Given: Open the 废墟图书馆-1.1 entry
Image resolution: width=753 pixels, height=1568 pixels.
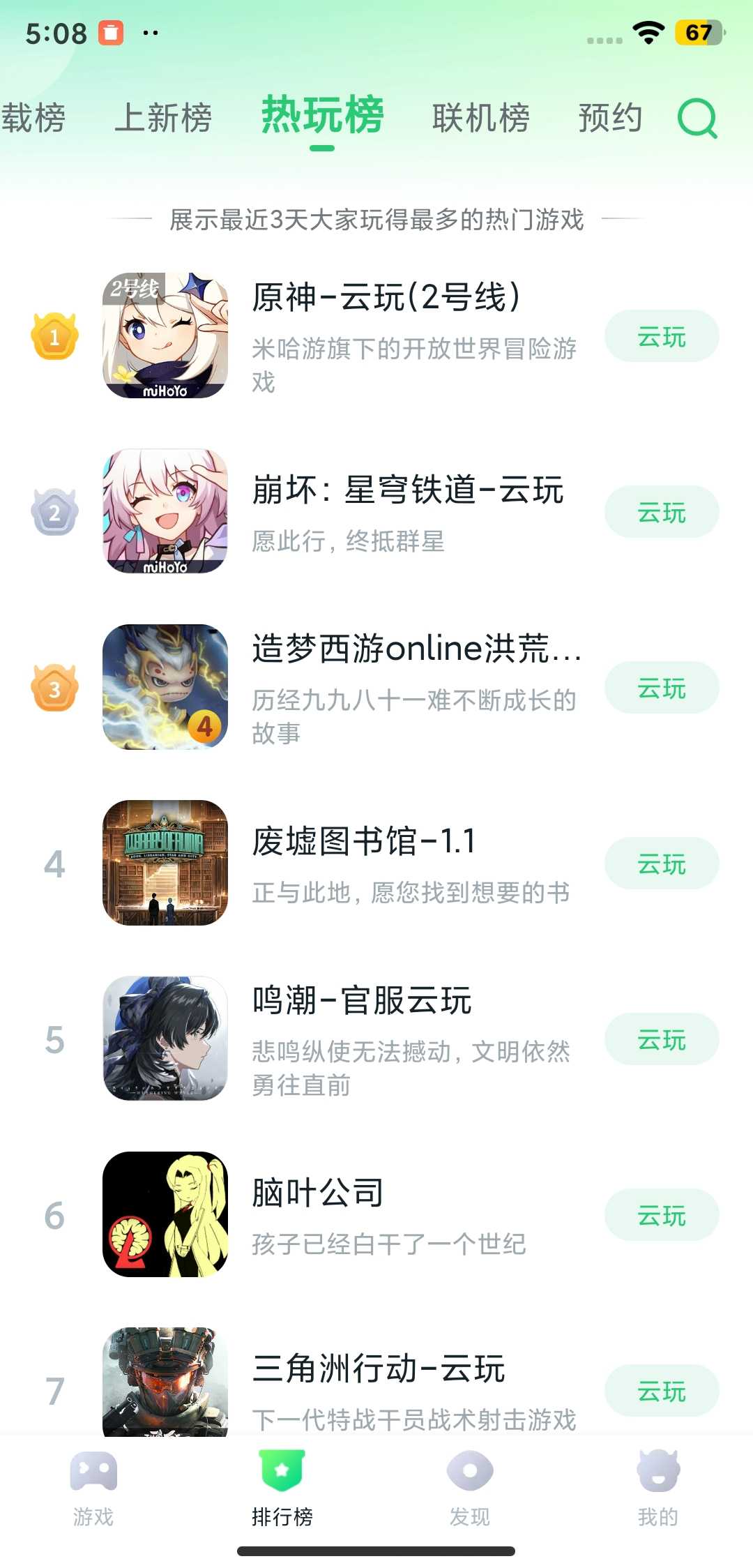Looking at the screenshot, I should (364, 842).
